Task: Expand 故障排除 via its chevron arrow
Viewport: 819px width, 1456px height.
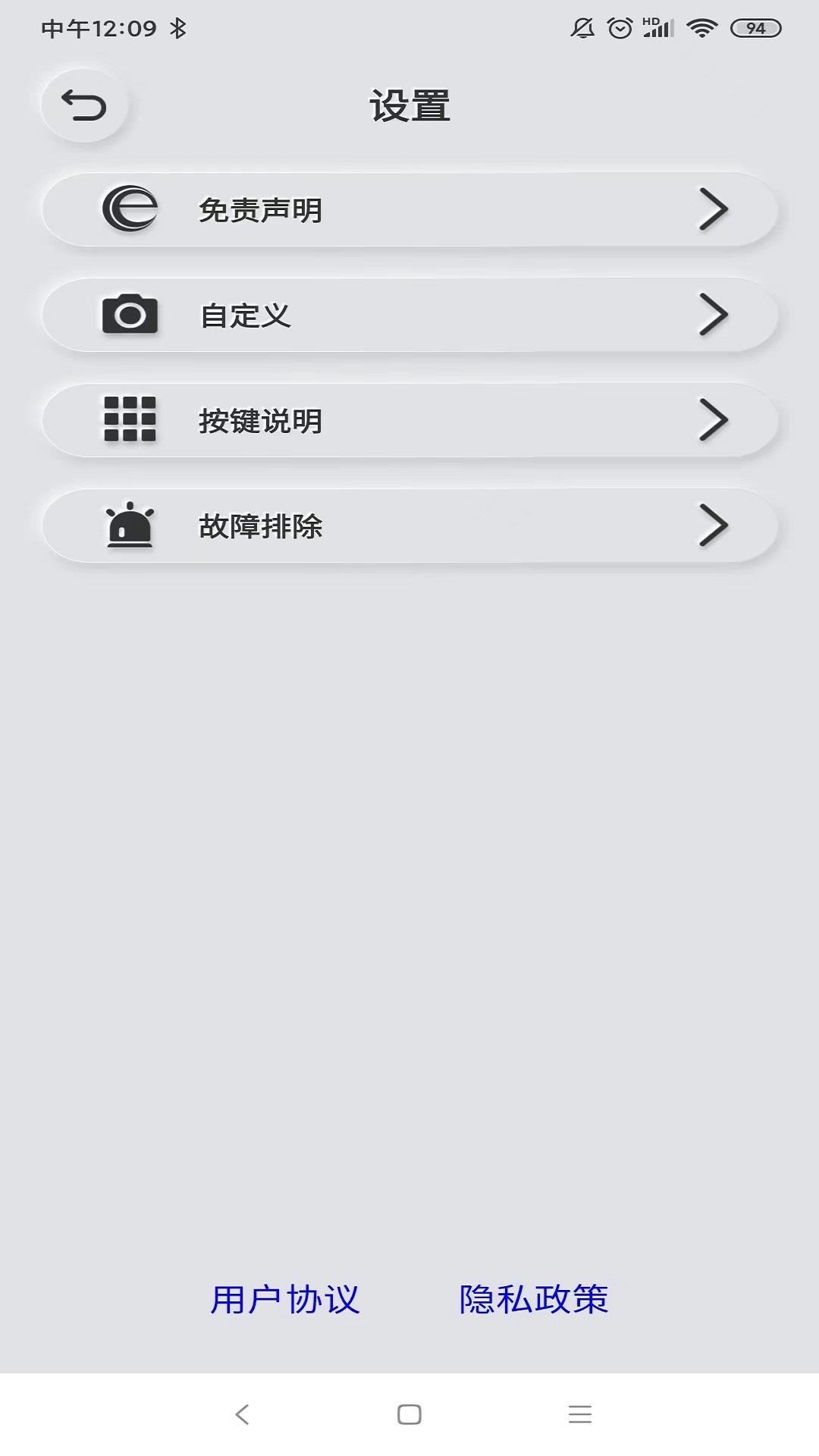Action: [x=714, y=525]
